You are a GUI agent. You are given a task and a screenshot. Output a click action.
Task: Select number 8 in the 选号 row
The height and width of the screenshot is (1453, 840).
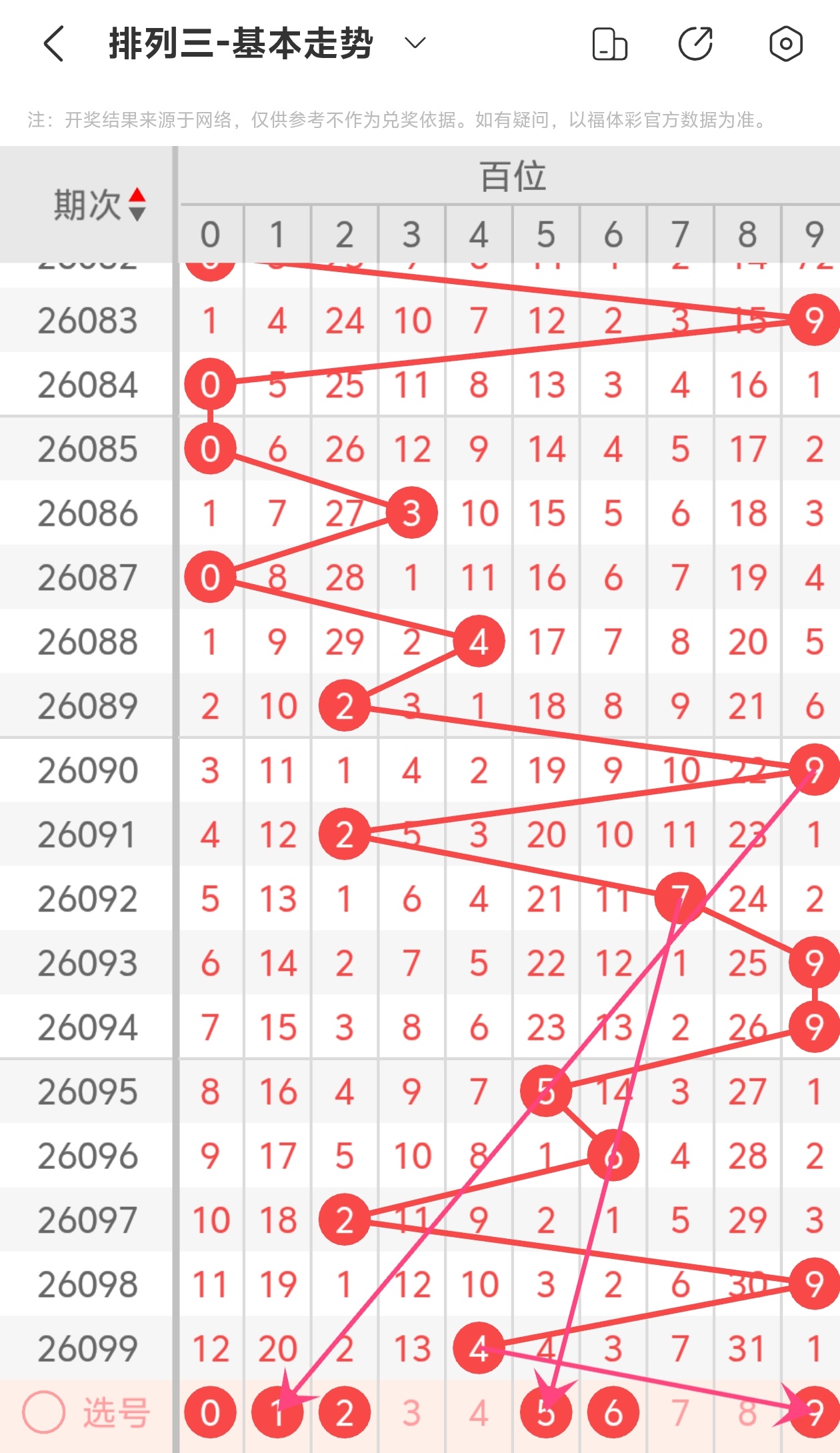747,1412
